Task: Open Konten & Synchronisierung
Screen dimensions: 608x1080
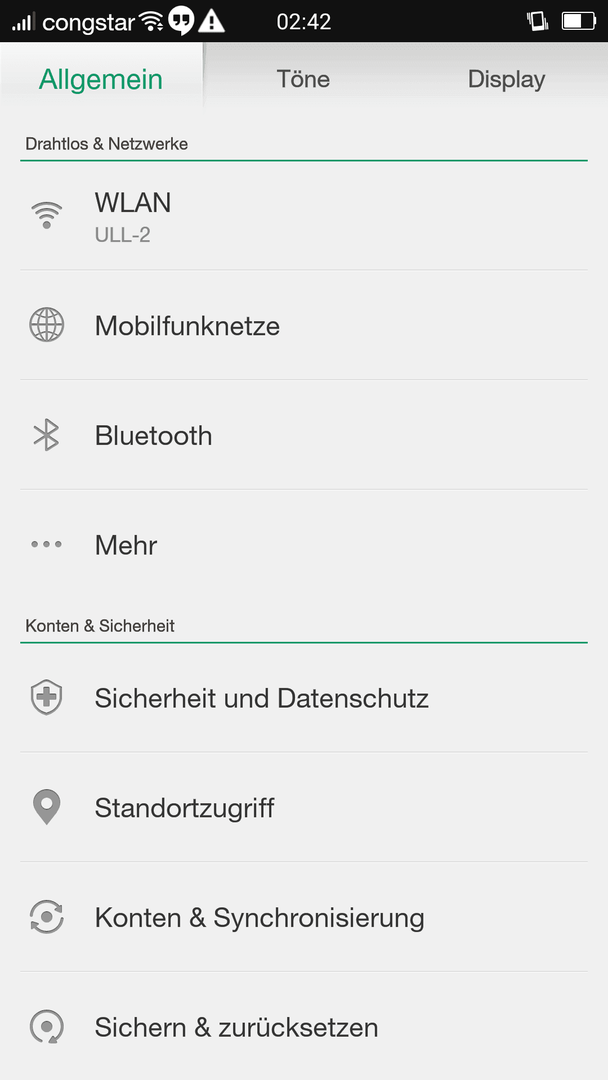Action: click(304, 917)
